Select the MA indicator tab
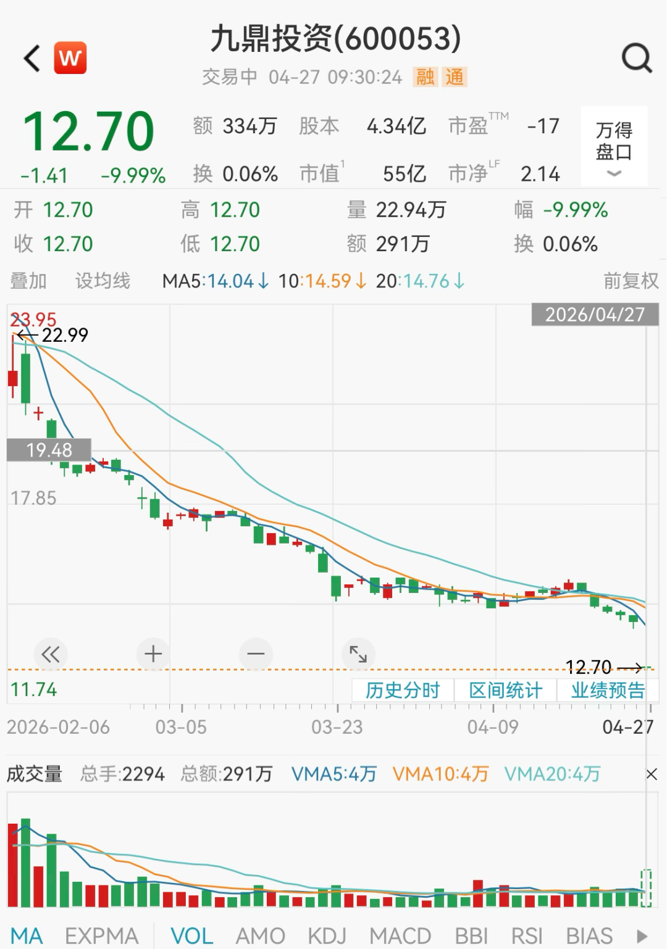 point(27,935)
